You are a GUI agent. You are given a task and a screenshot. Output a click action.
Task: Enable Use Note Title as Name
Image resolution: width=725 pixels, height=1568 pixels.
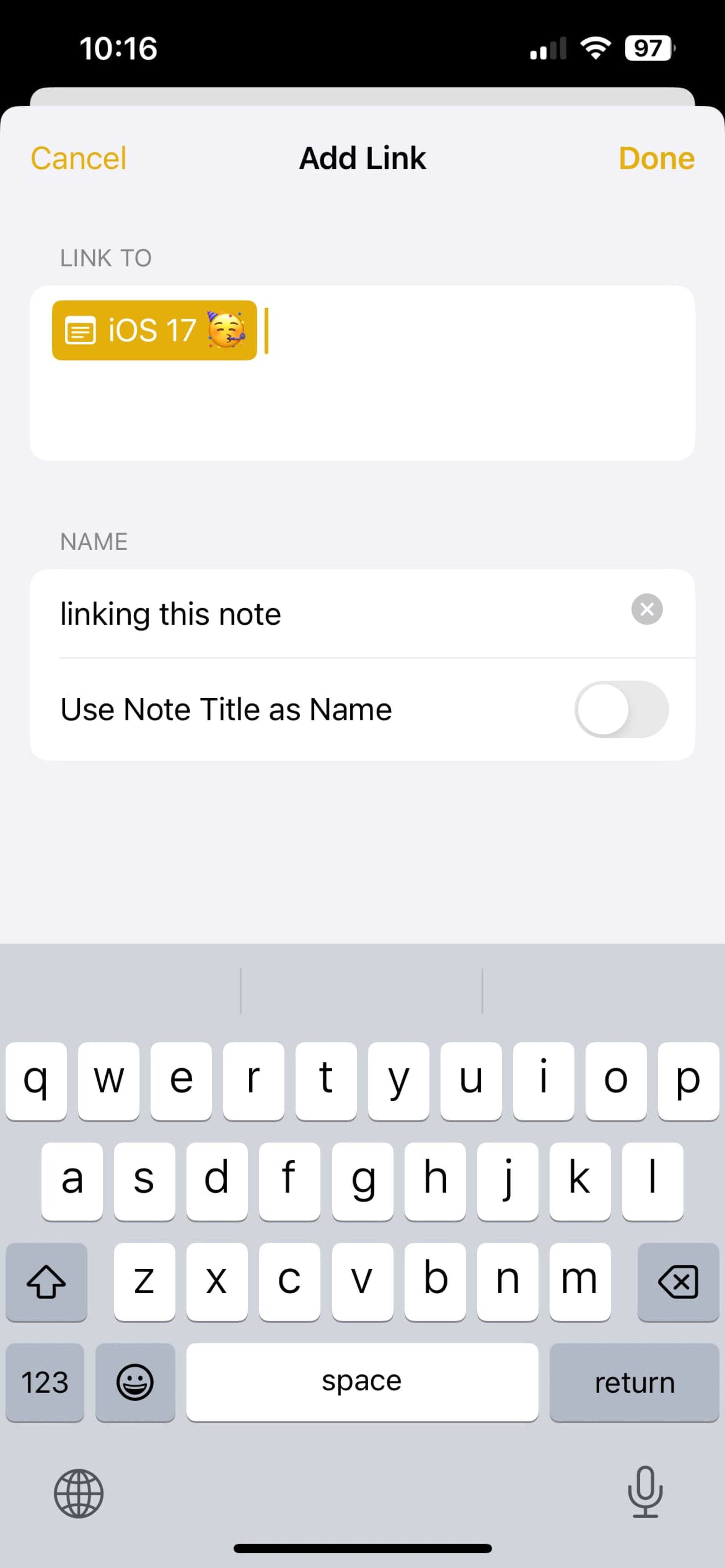pyautogui.click(x=621, y=710)
